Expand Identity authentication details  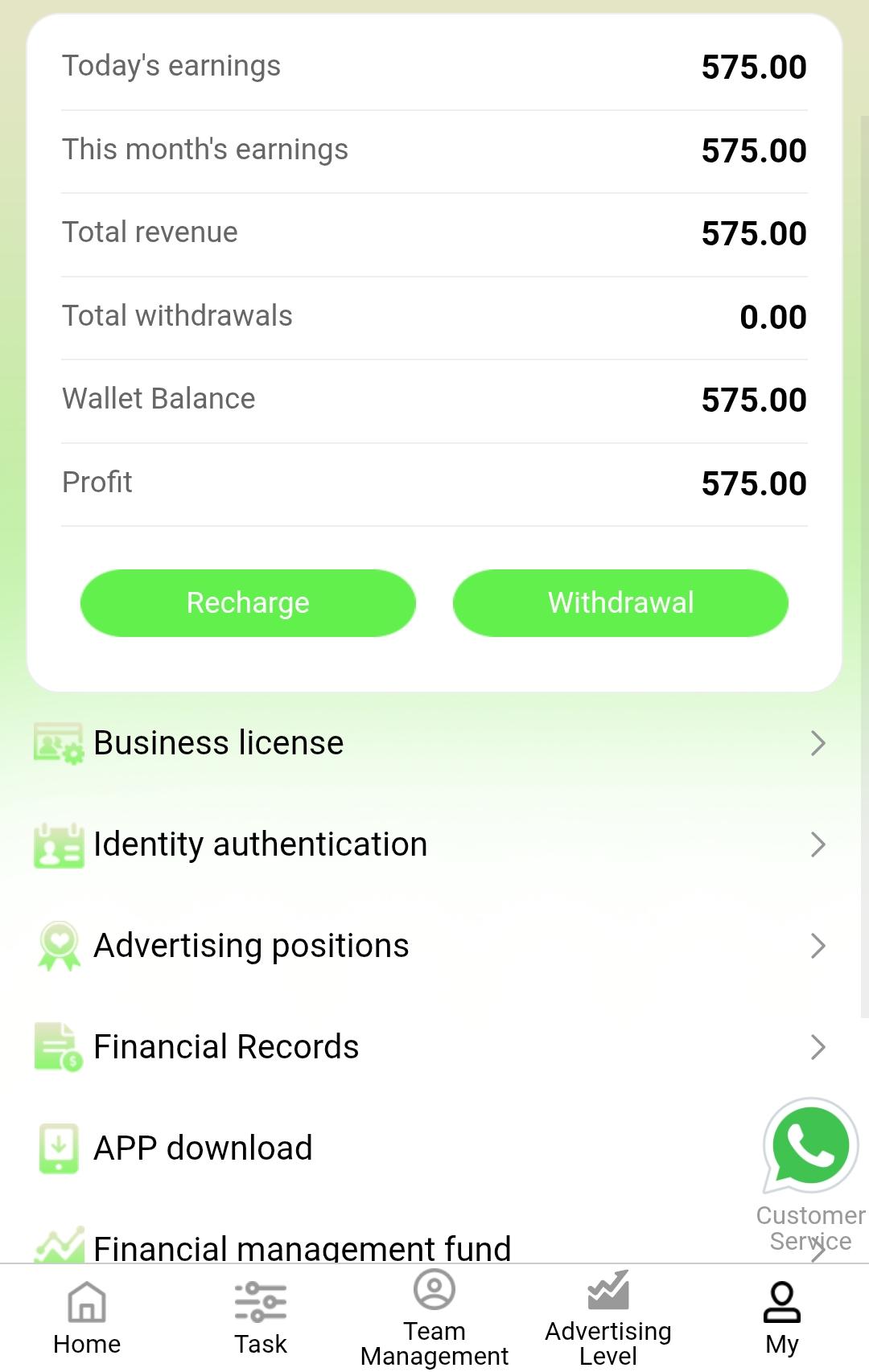(818, 845)
